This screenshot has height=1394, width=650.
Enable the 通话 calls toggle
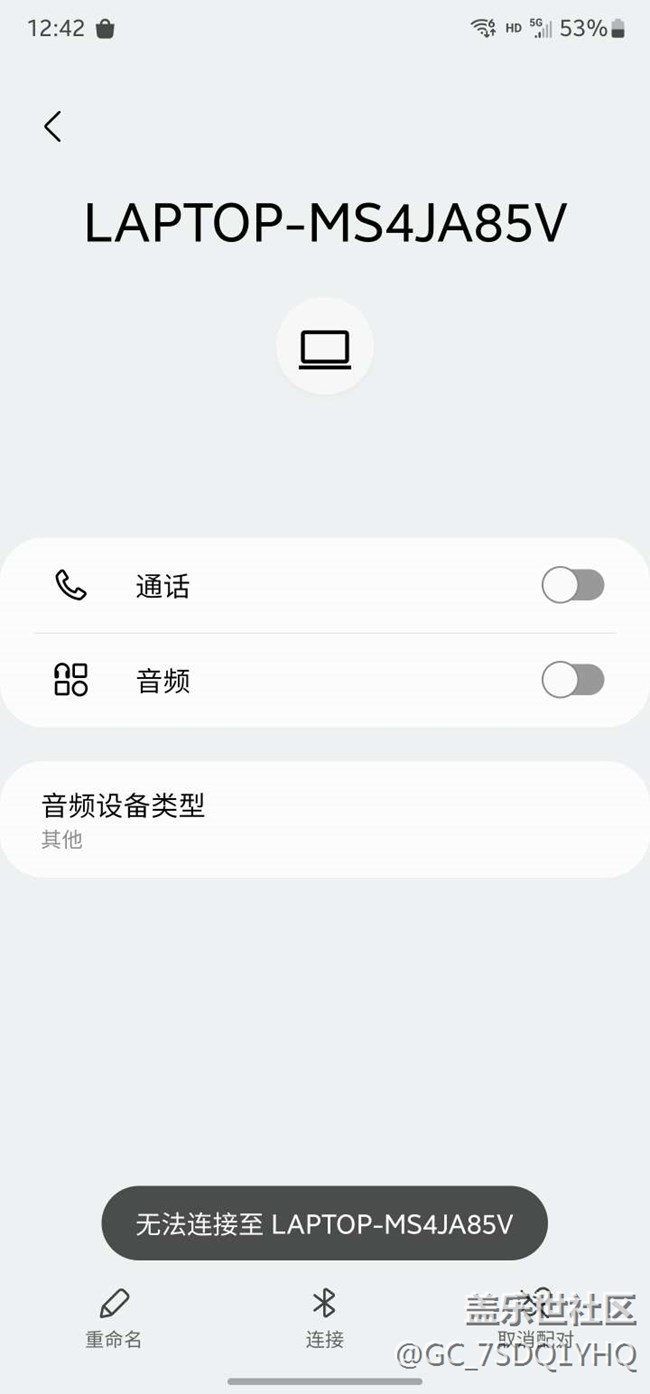(573, 586)
